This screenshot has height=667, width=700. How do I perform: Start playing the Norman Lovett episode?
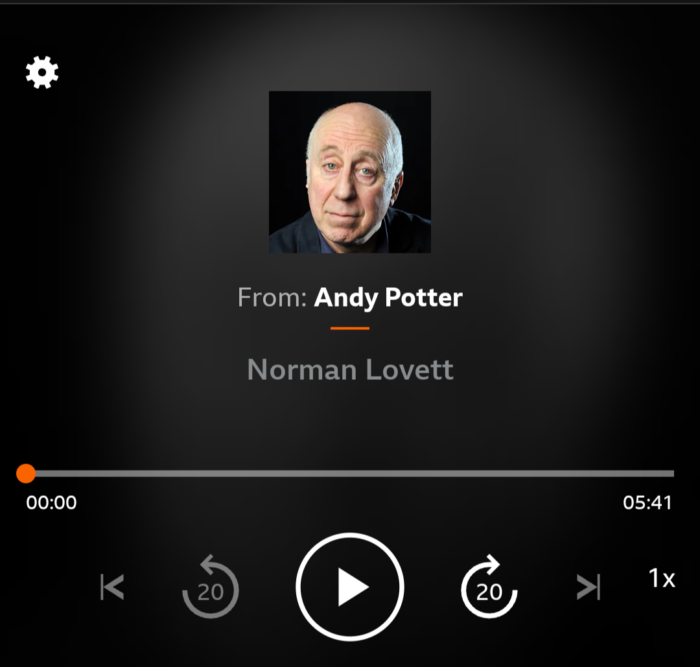click(x=349, y=587)
